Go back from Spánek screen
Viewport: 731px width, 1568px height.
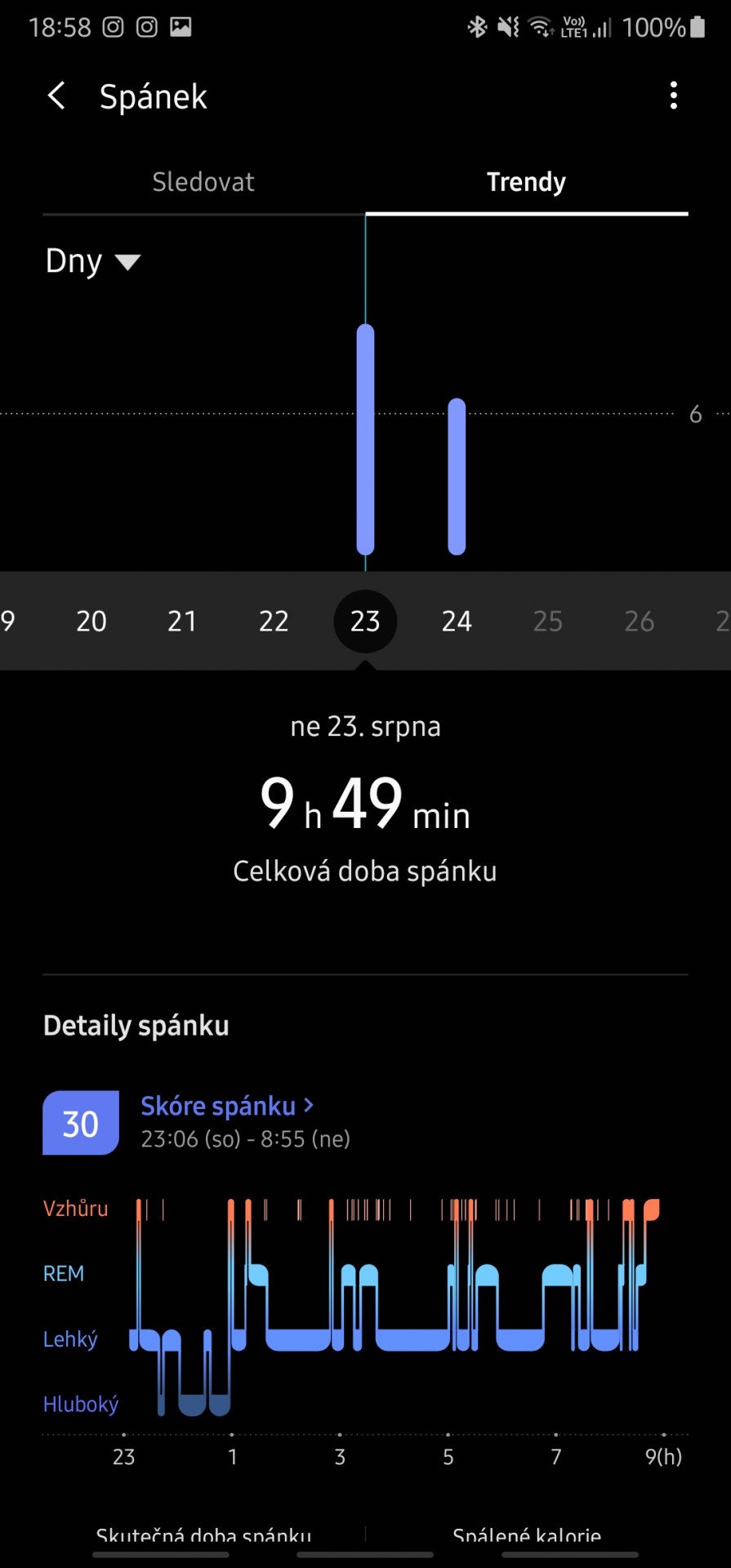pyautogui.click(x=56, y=96)
